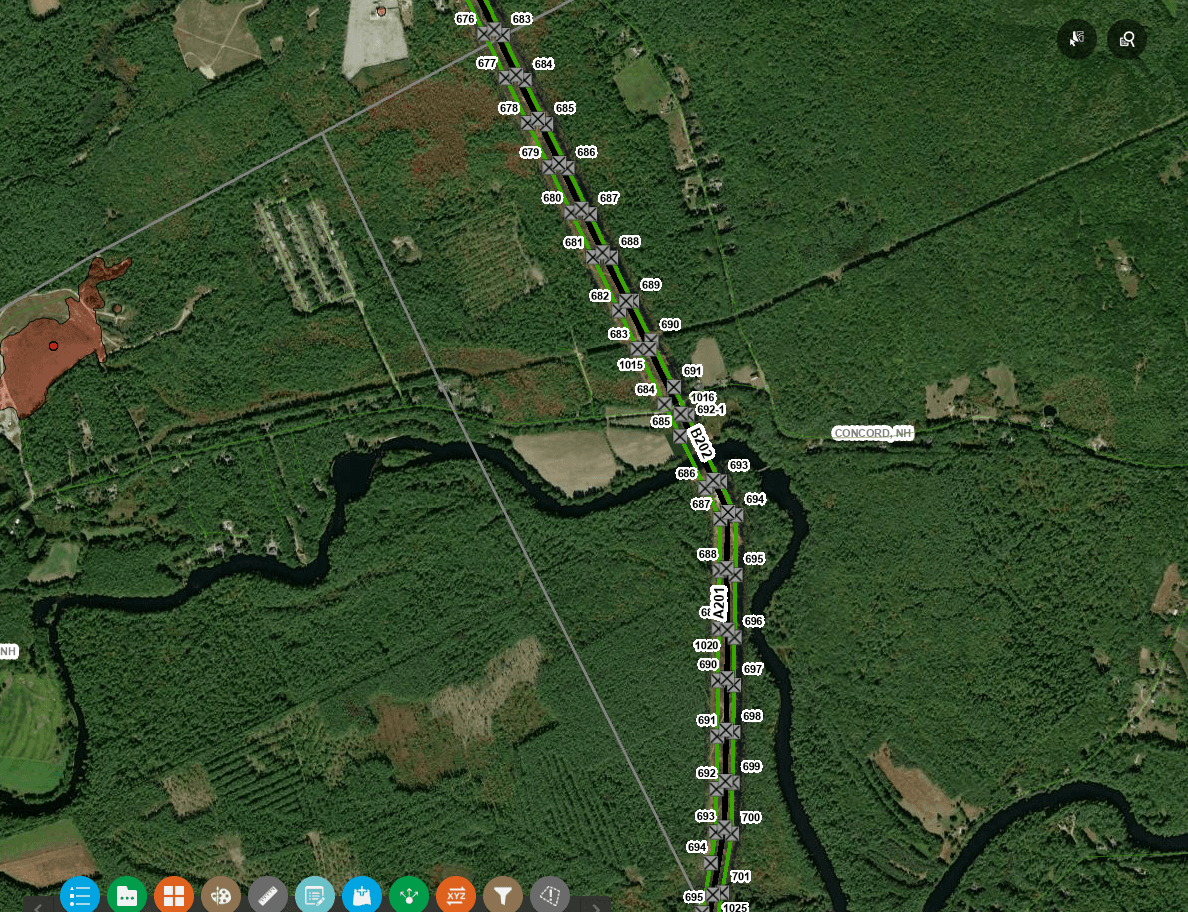Show previous toolbar items with left arrow

point(38,906)
